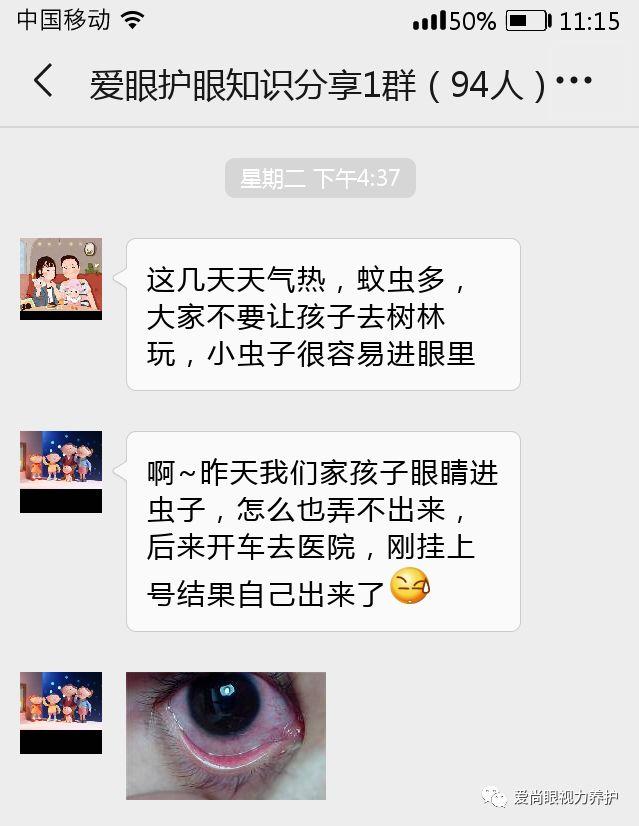
Task: Go back from the group chat
Action: pyautogui.click(x=42, y=82)
